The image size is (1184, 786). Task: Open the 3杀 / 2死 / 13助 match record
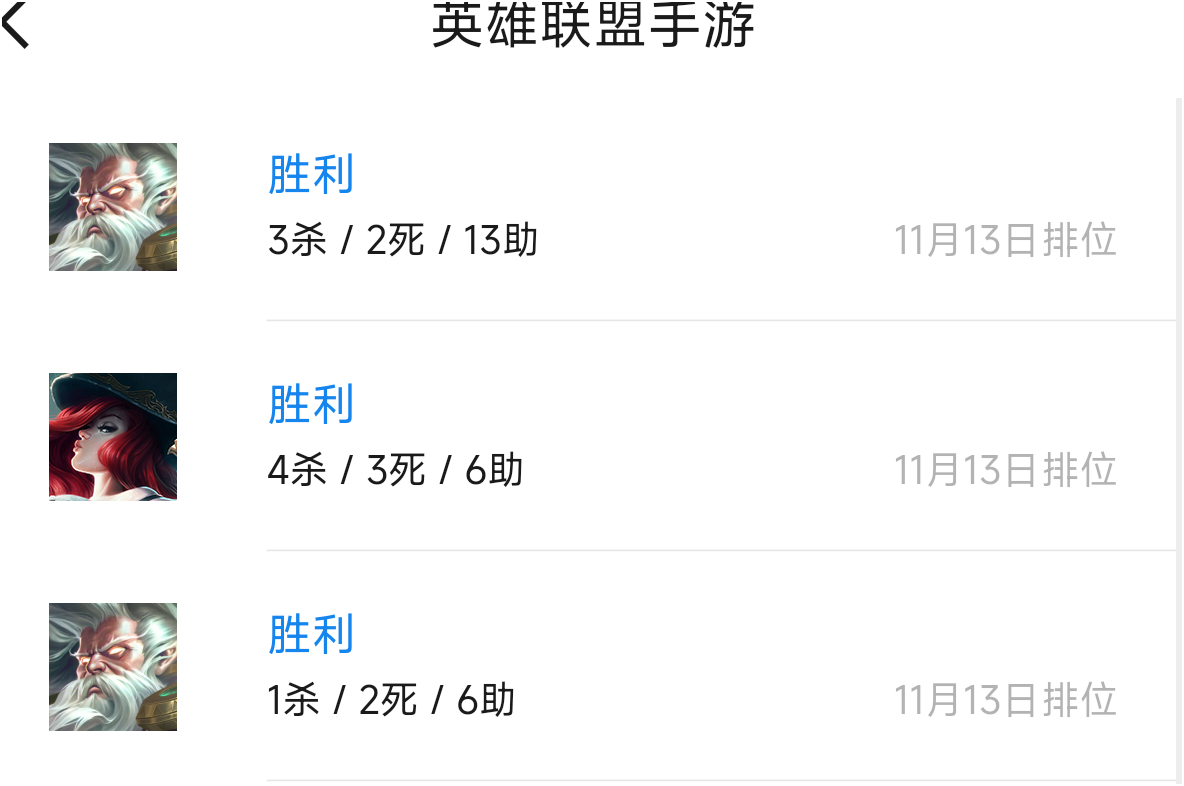403,240
